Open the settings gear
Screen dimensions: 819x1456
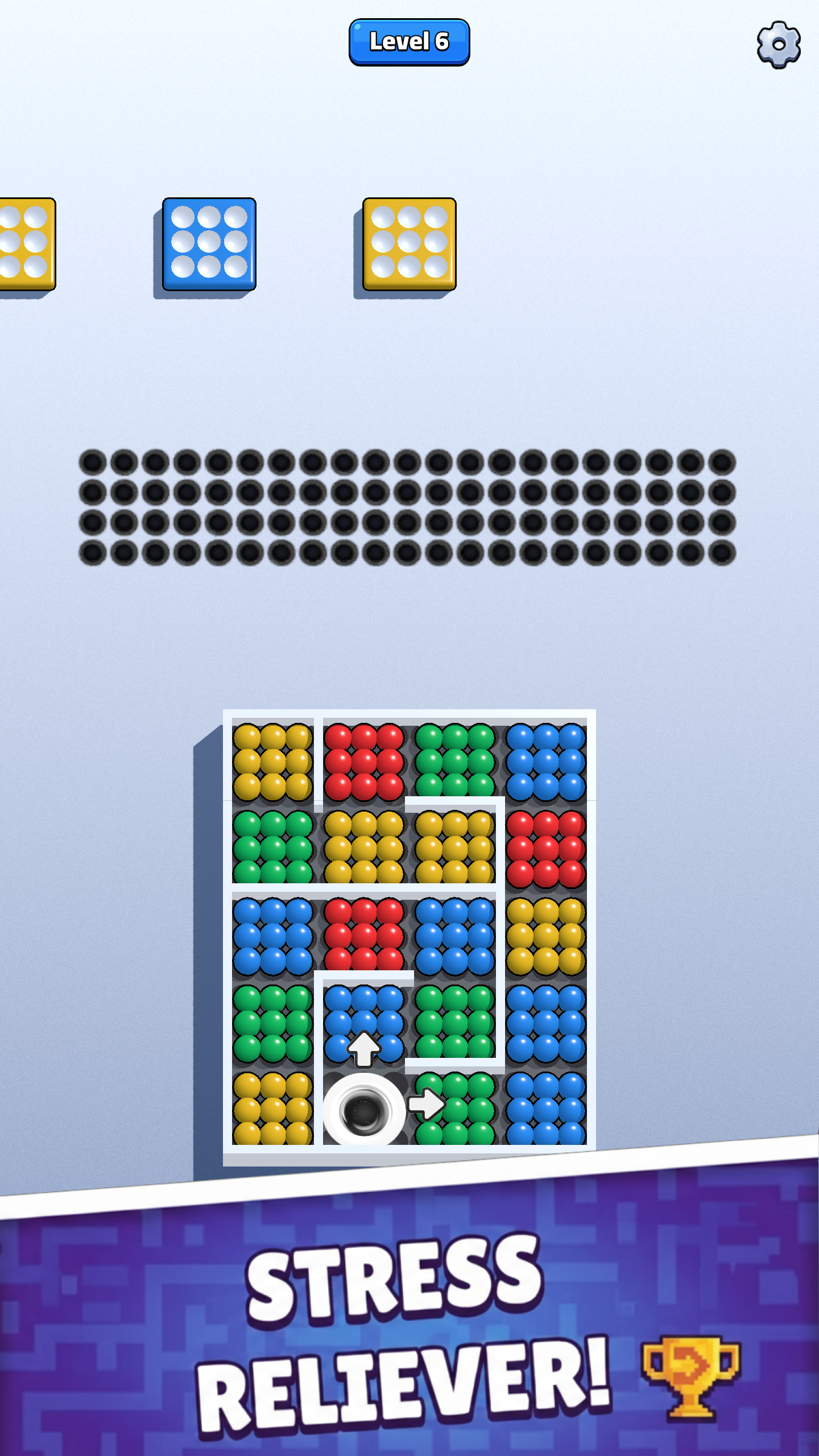click(x=778, y=45)
